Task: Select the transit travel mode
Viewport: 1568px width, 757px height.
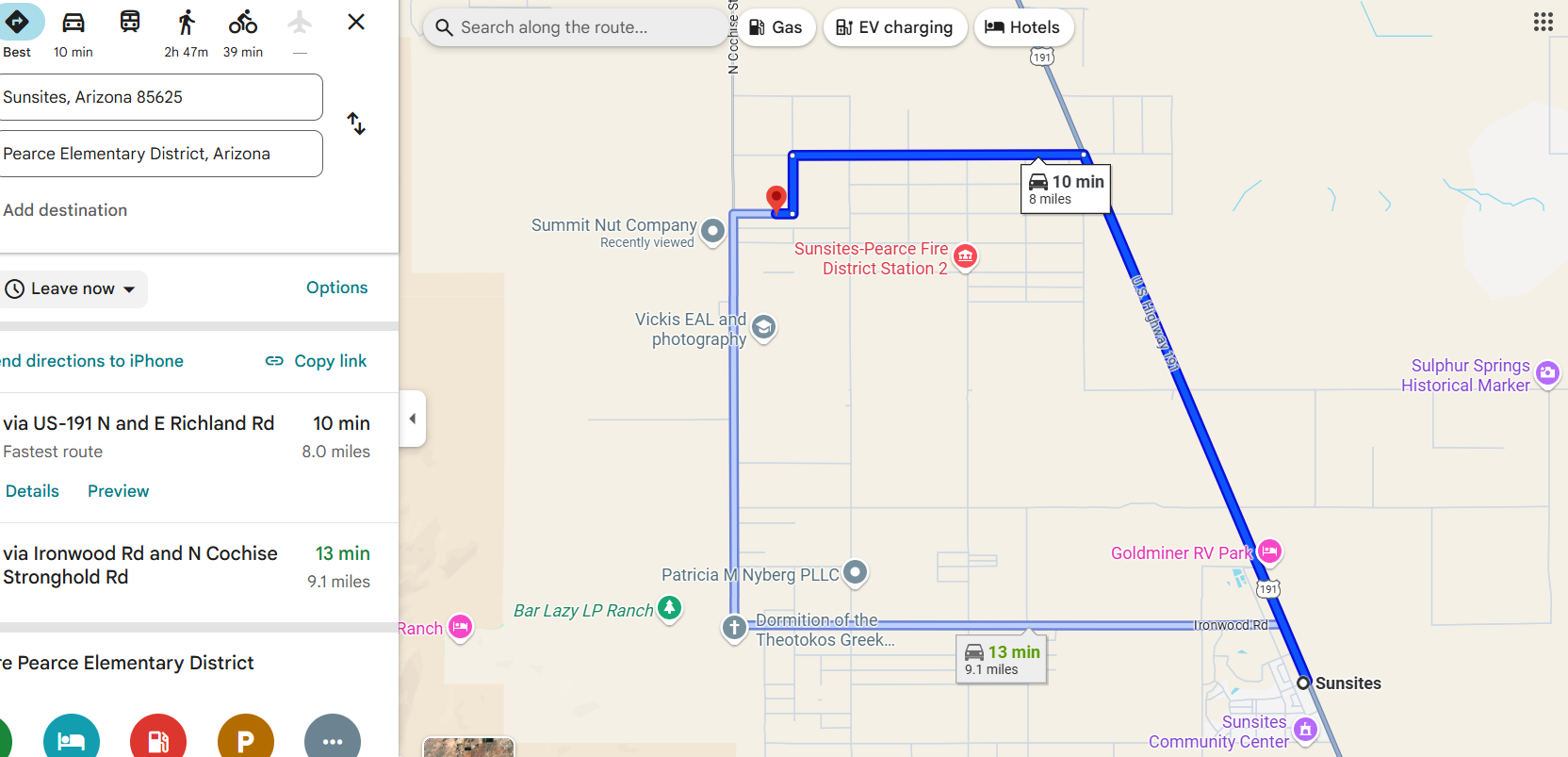Action: point(130,22)
